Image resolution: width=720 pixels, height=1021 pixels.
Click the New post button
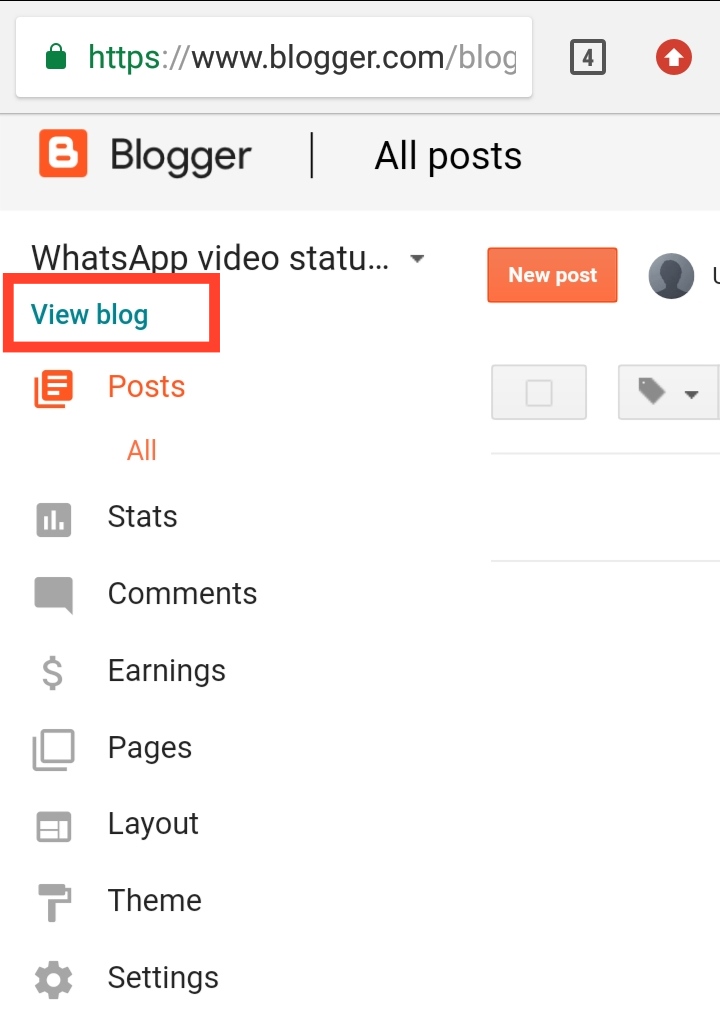[552, 275]
